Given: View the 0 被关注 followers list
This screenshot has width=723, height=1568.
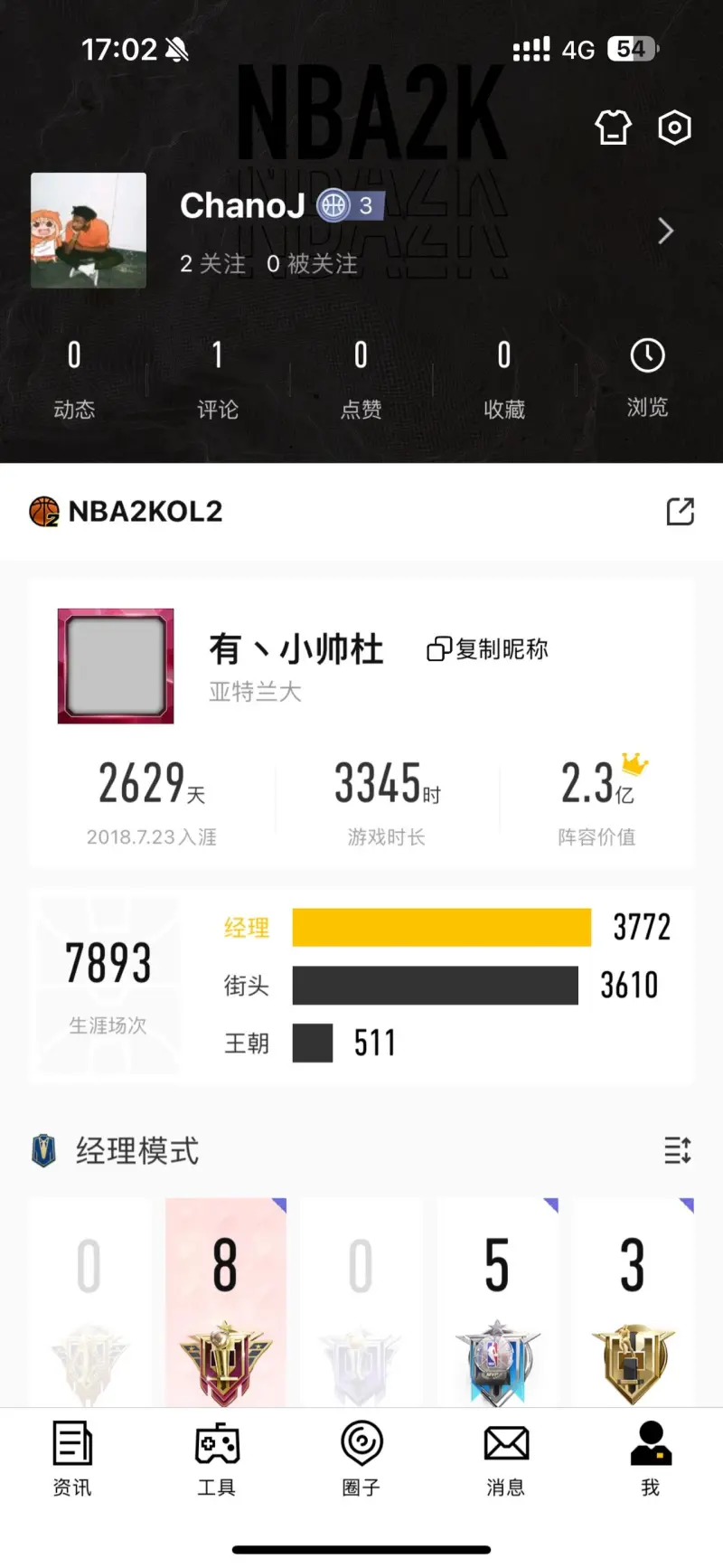Looking at the screenshot, I should coord(312,264).
